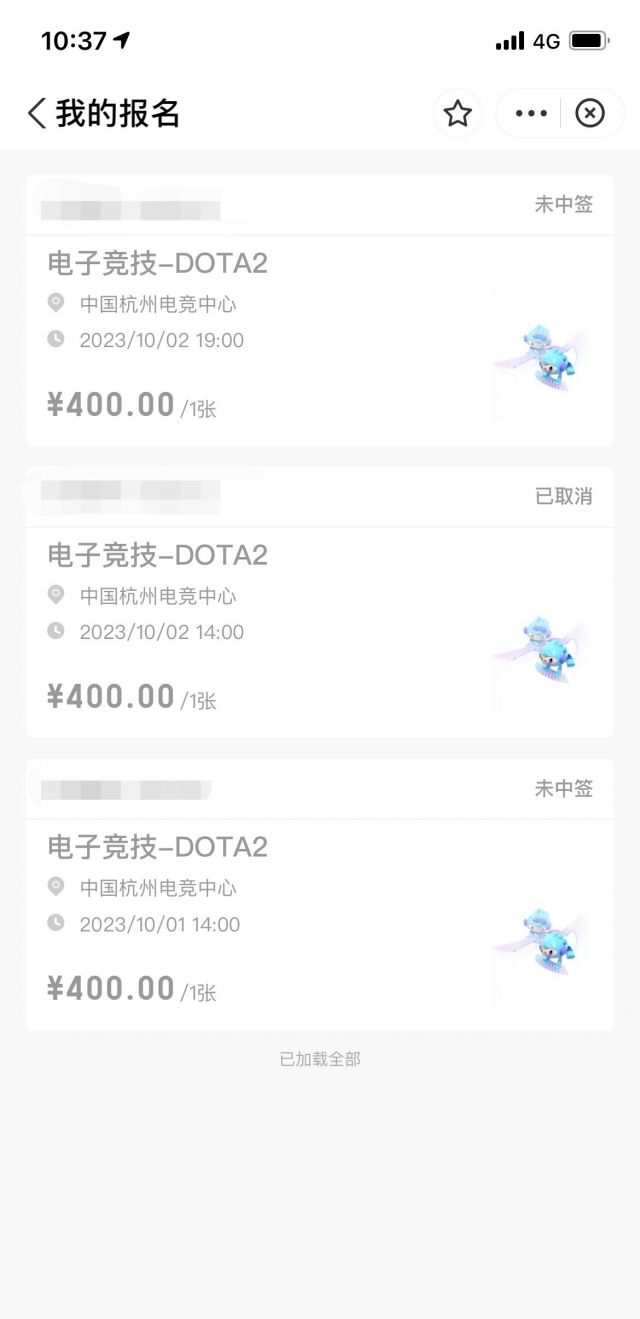The image size is (640, 1319).
Task: Open the DOTA2 registration for 2023/10/01 14:00
Action: click(320, 894)
